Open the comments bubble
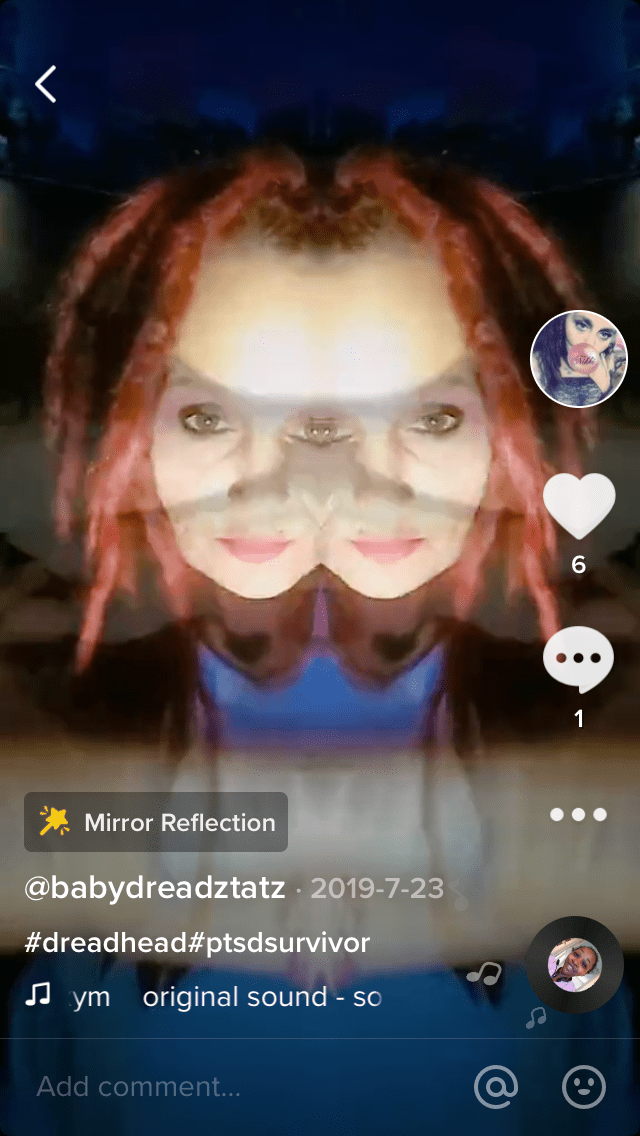The width and height of the screenshot is (640, 1136). pyautogui.click(x=578, y=660)
